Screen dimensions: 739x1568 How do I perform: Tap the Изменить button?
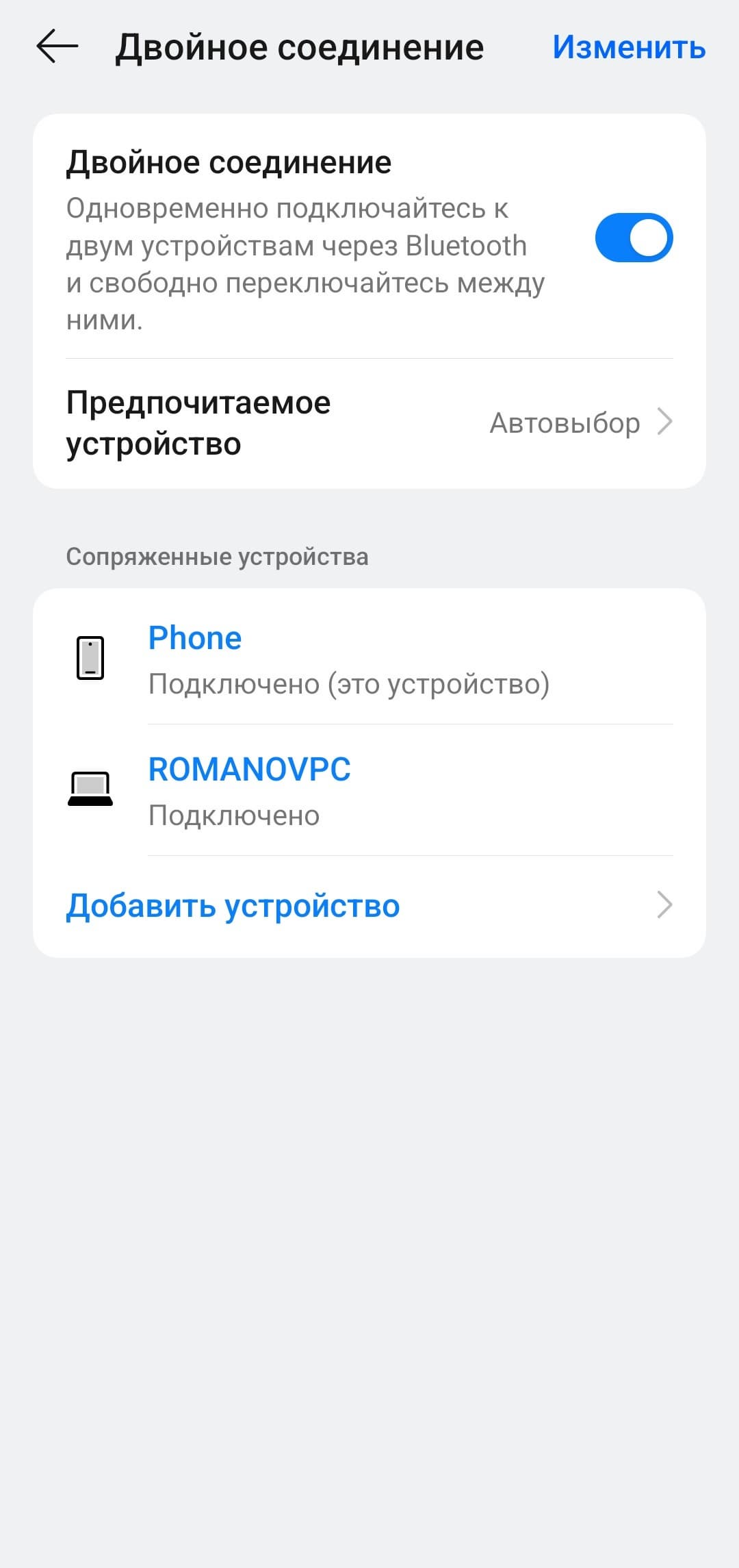[x=628, y=47]
